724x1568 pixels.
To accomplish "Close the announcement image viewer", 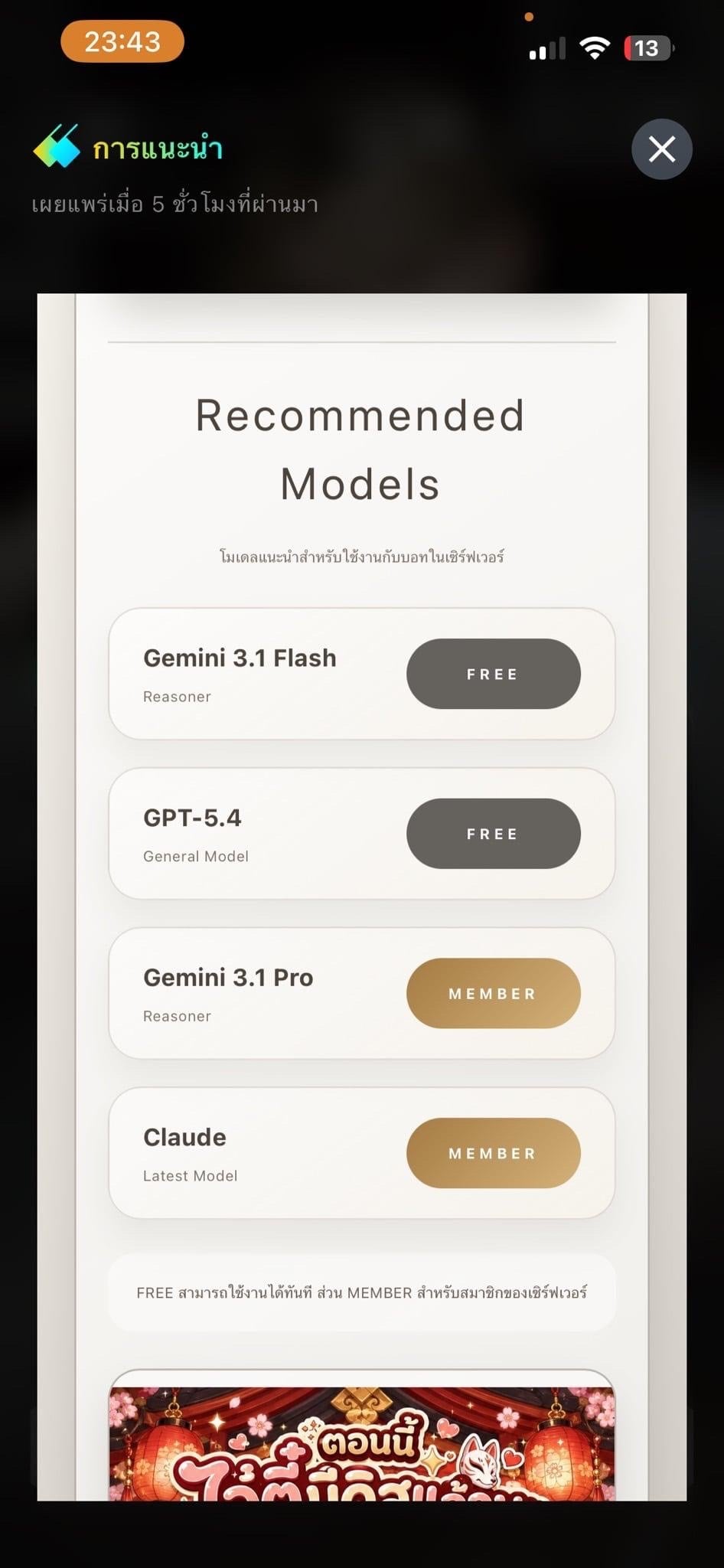I will [662, 149].
